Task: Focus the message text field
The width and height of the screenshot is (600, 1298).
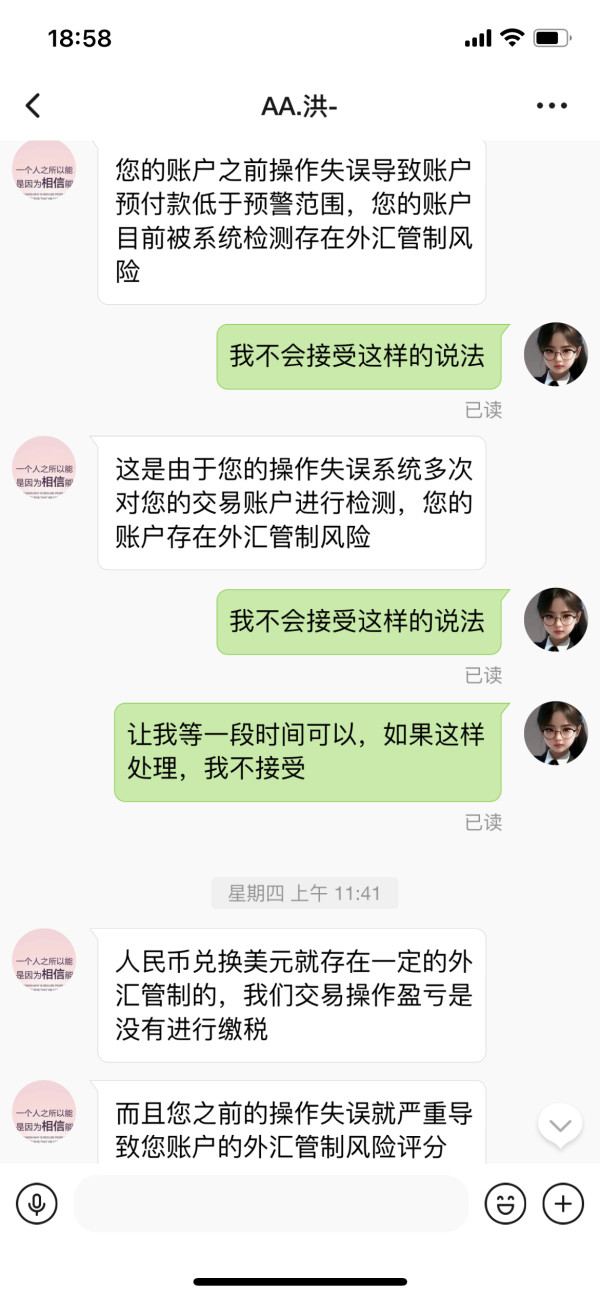Action: click(x=270, y=1203)
